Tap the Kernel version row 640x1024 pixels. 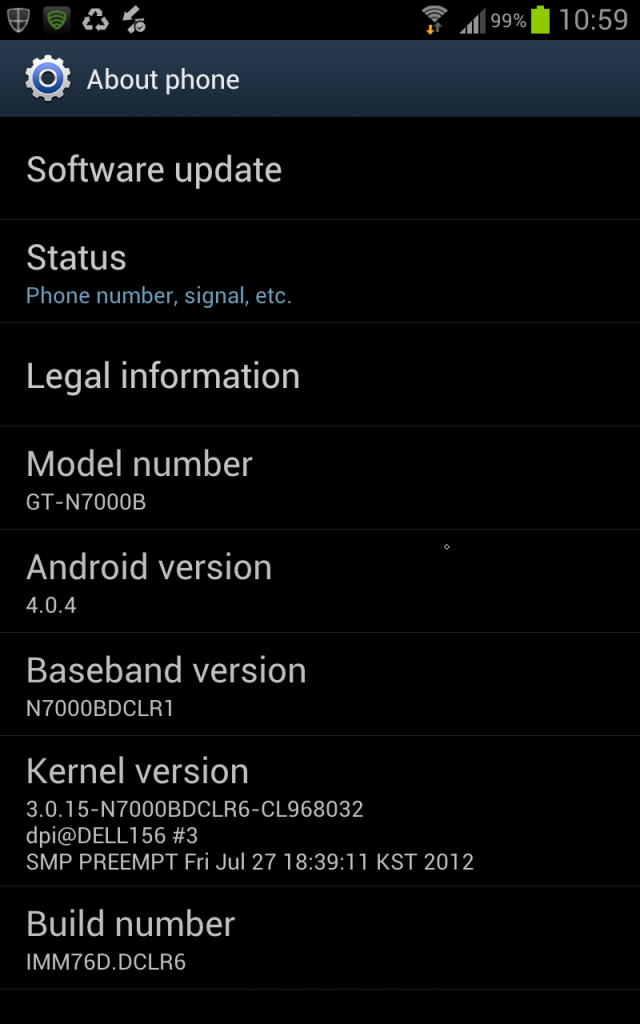(x=320, y=812)
